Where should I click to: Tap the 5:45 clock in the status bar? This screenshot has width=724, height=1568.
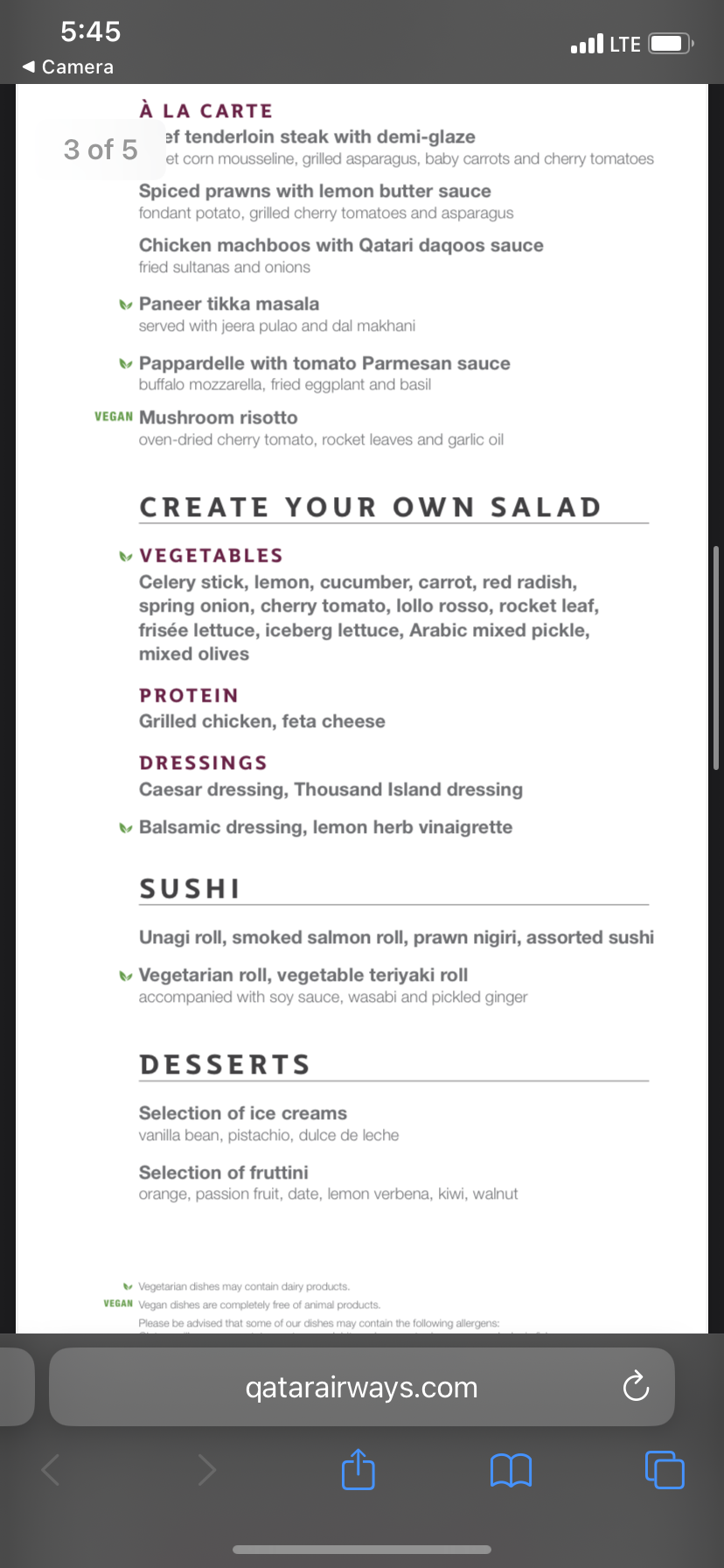click(91, 31)
